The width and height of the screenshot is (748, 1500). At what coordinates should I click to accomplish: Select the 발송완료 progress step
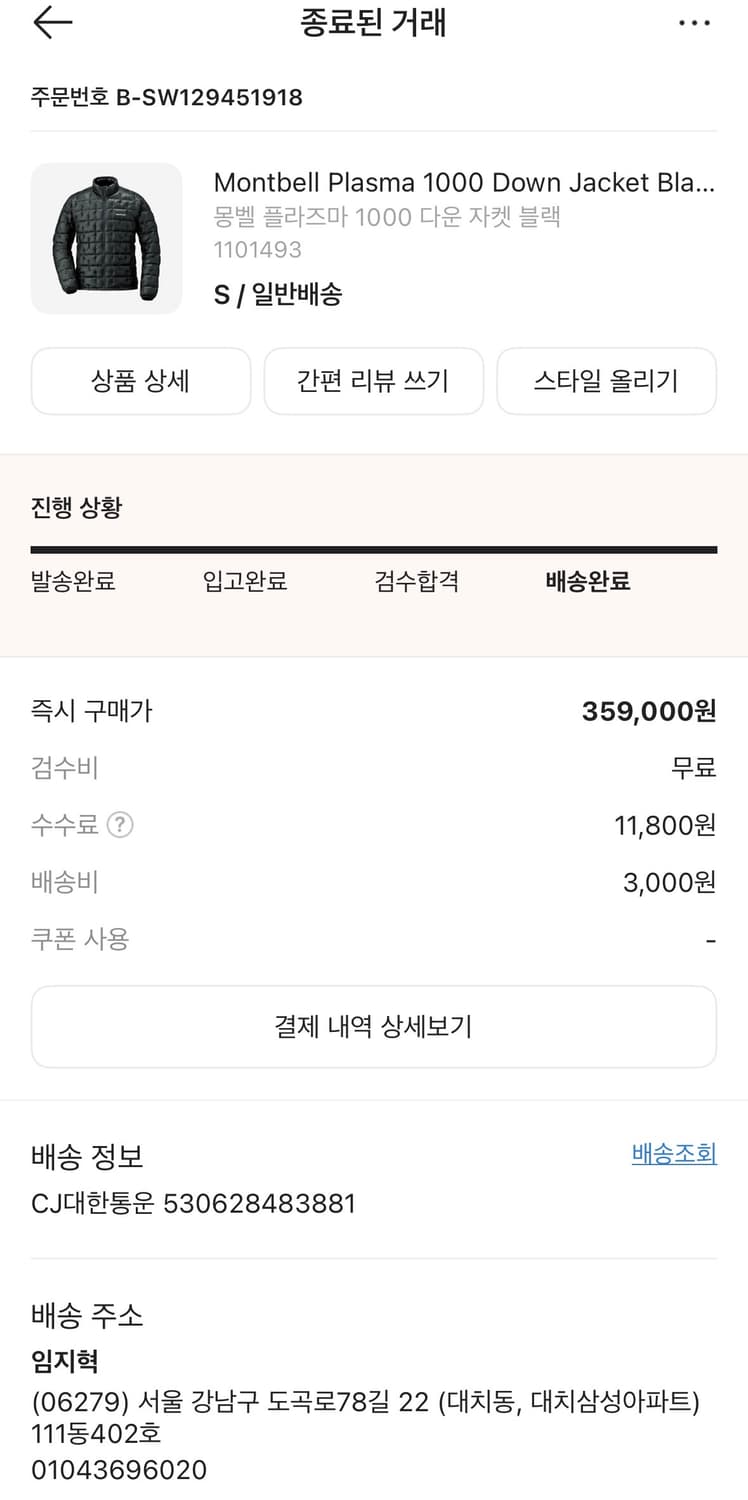[70, 581]
